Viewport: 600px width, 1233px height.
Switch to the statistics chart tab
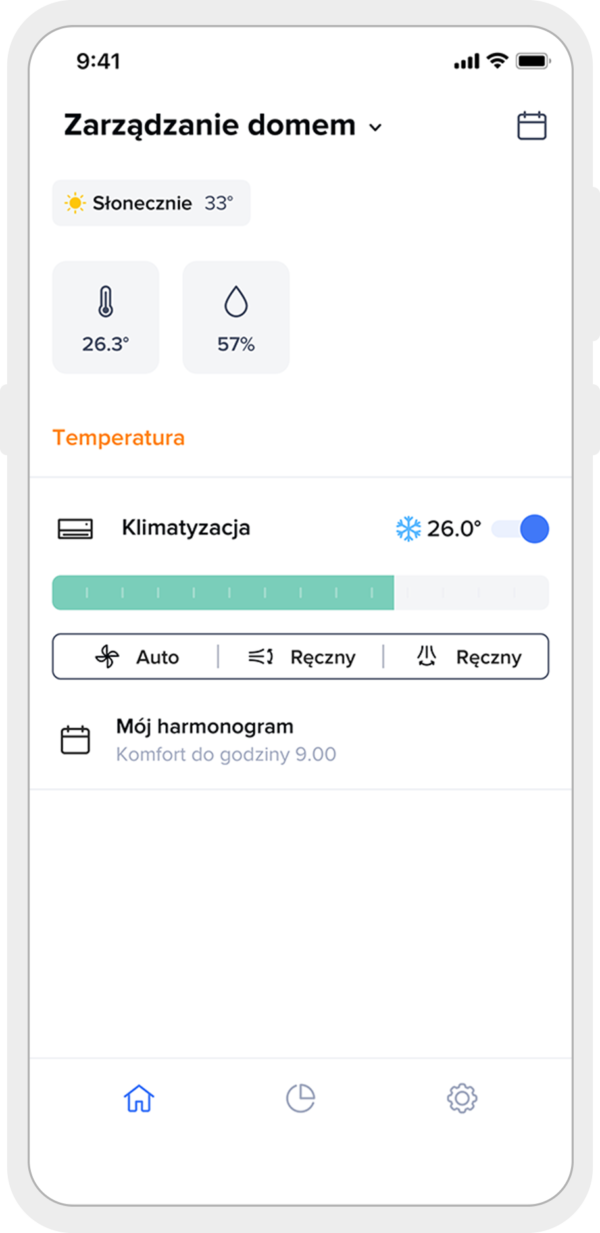pyautogui.click(x=300, y=1099)
